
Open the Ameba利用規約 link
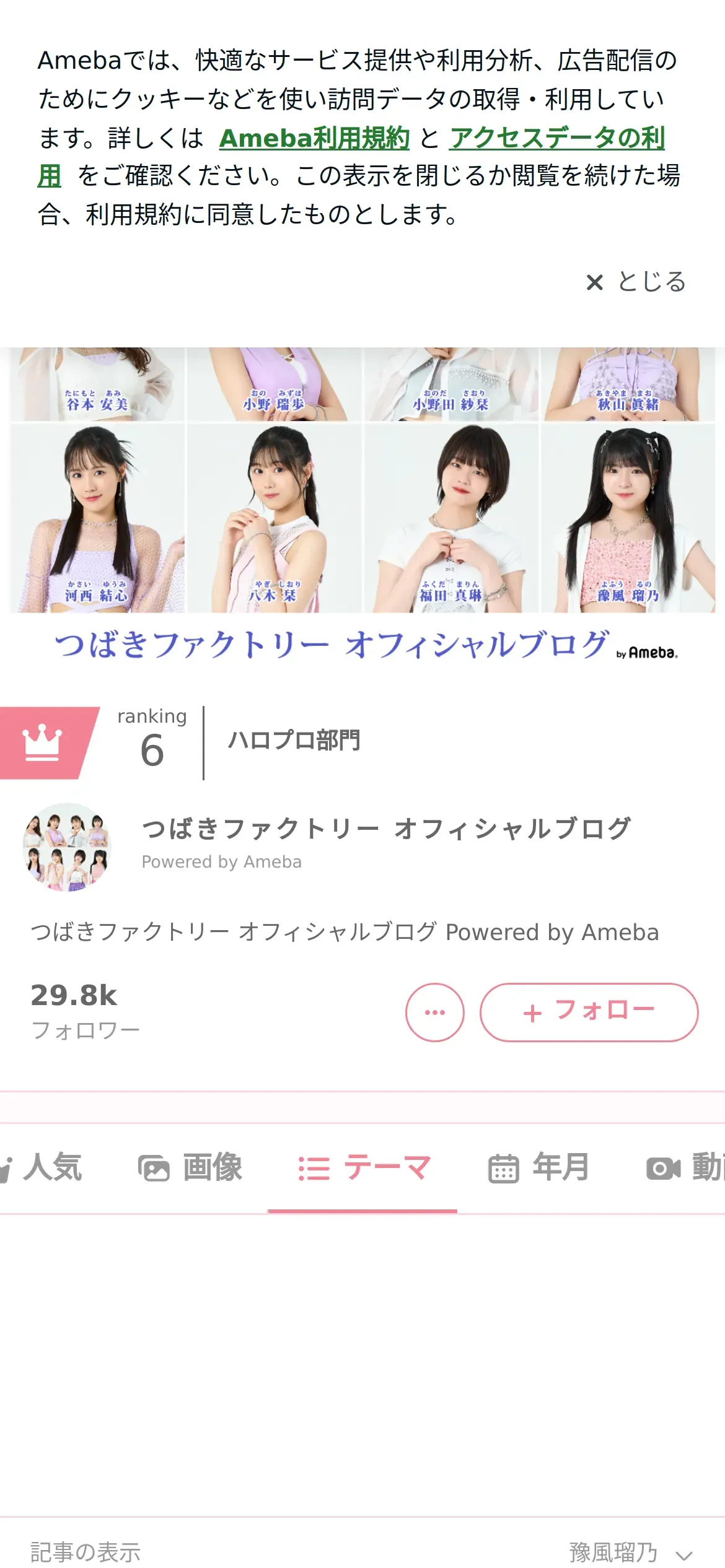[x=314, y=137]
